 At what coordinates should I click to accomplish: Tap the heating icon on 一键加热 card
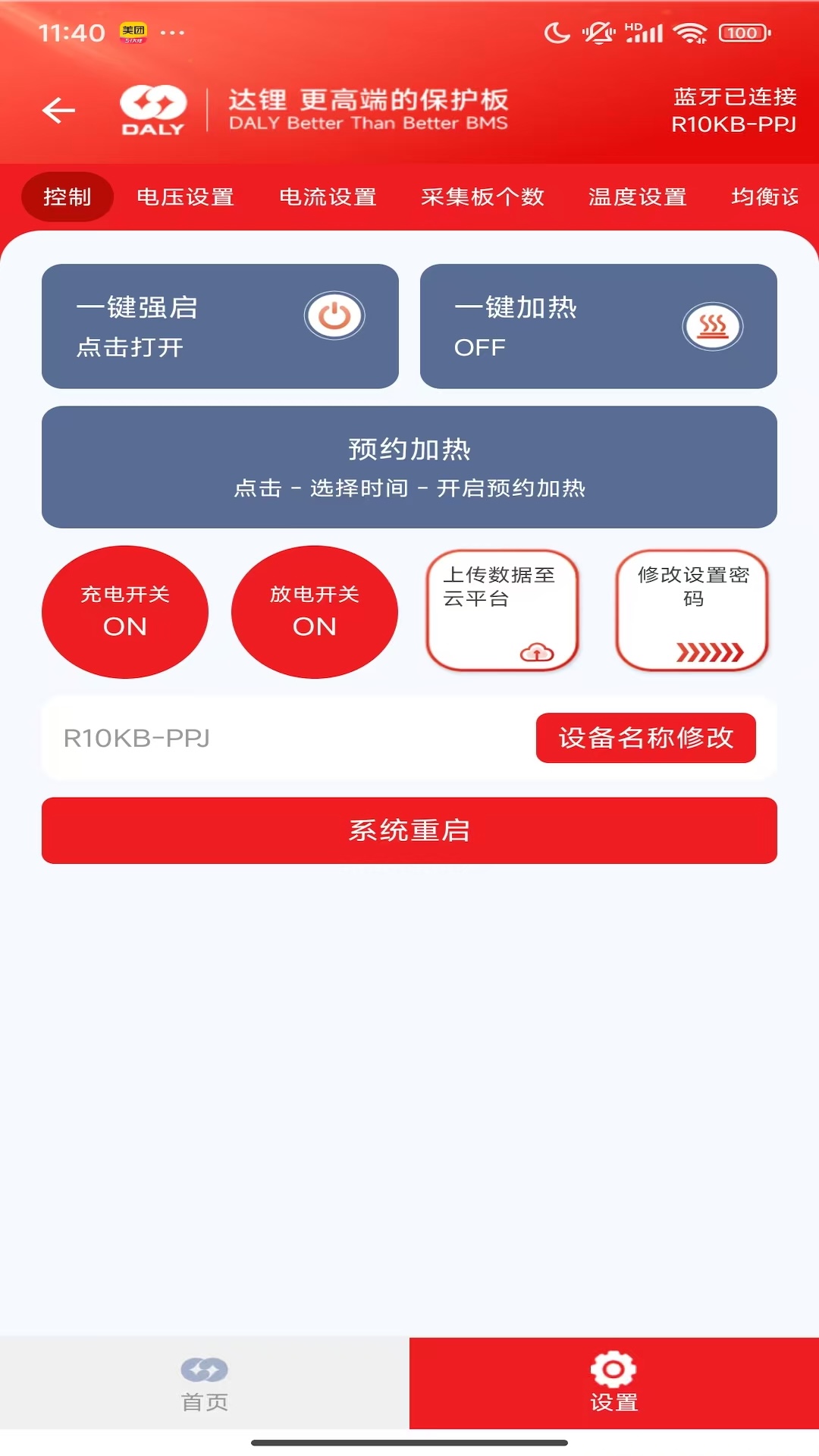point(714,325)
